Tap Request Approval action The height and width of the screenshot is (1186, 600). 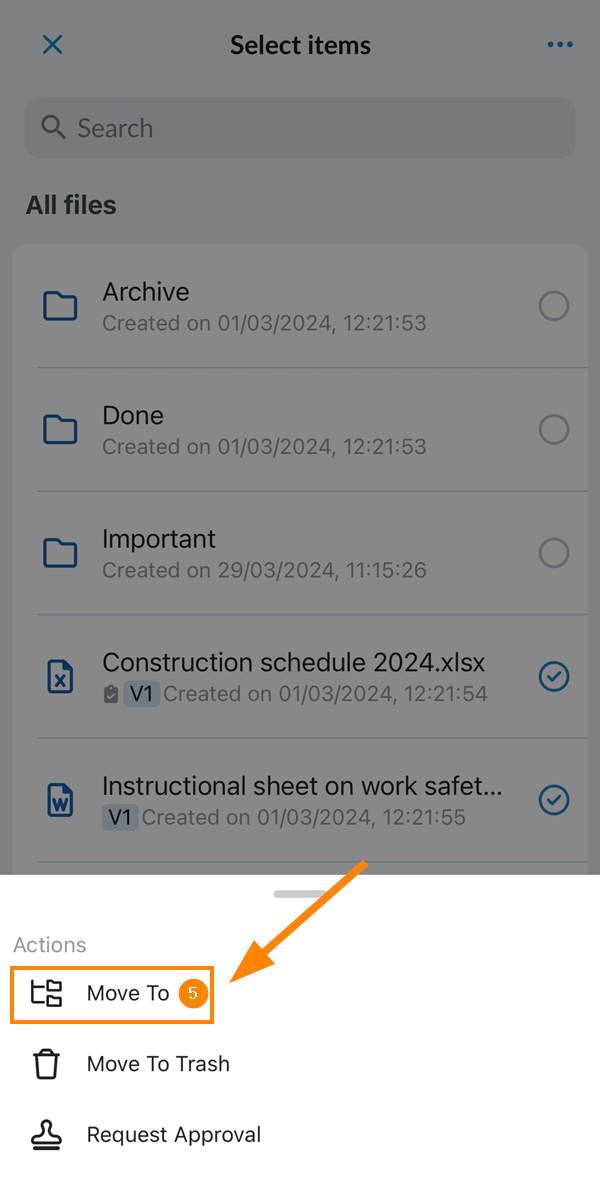(x=146, y=1135)
